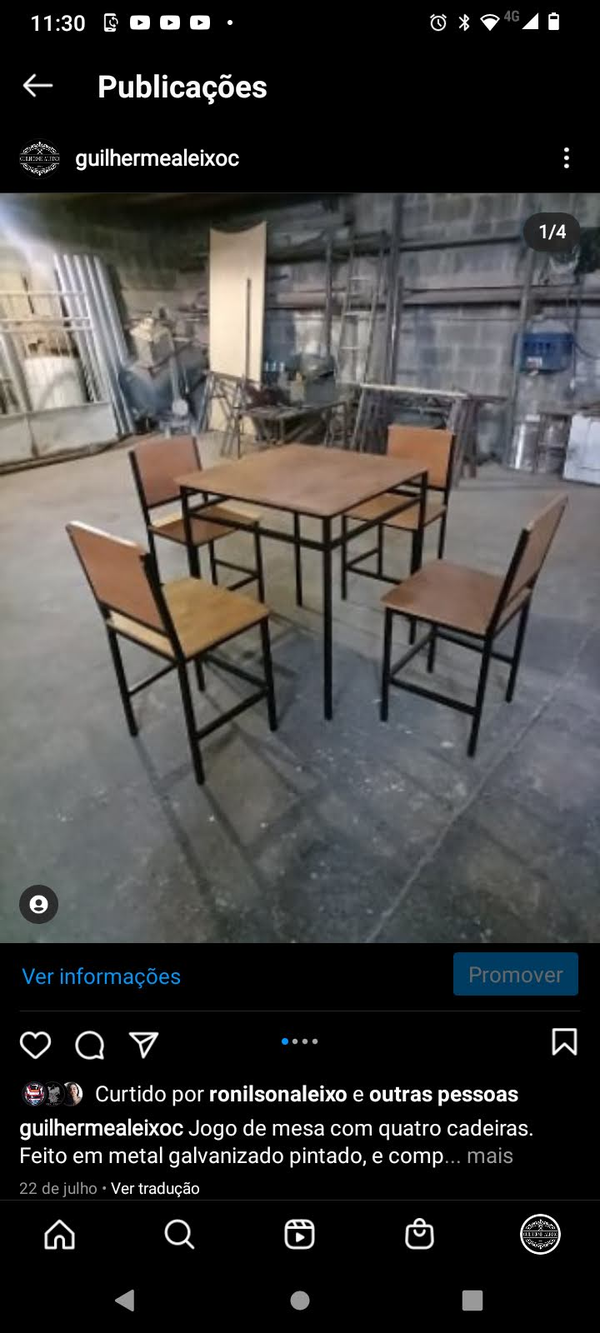Image resolution: width=600 pixels, height=1333 pixels.
Task: Switch to the Profile tab
Action: click(540, 1235)
